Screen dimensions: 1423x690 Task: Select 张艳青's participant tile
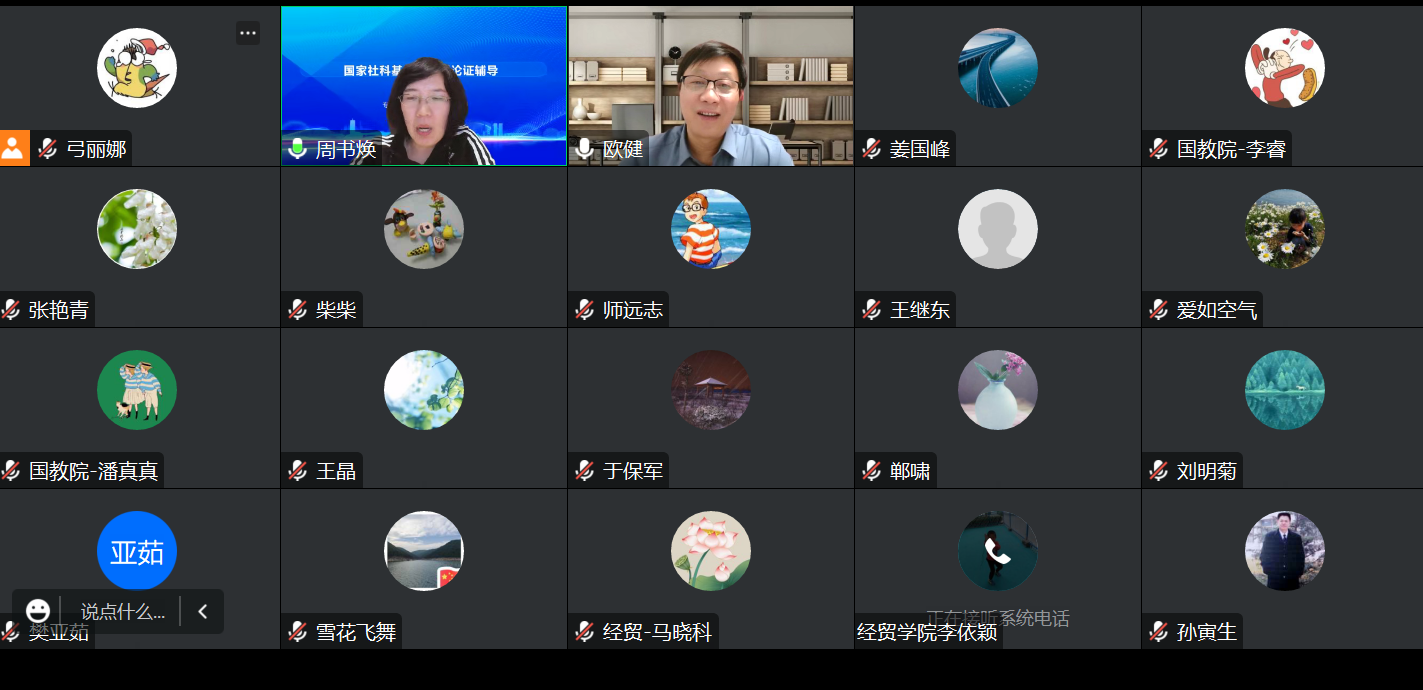pos(138,246)
